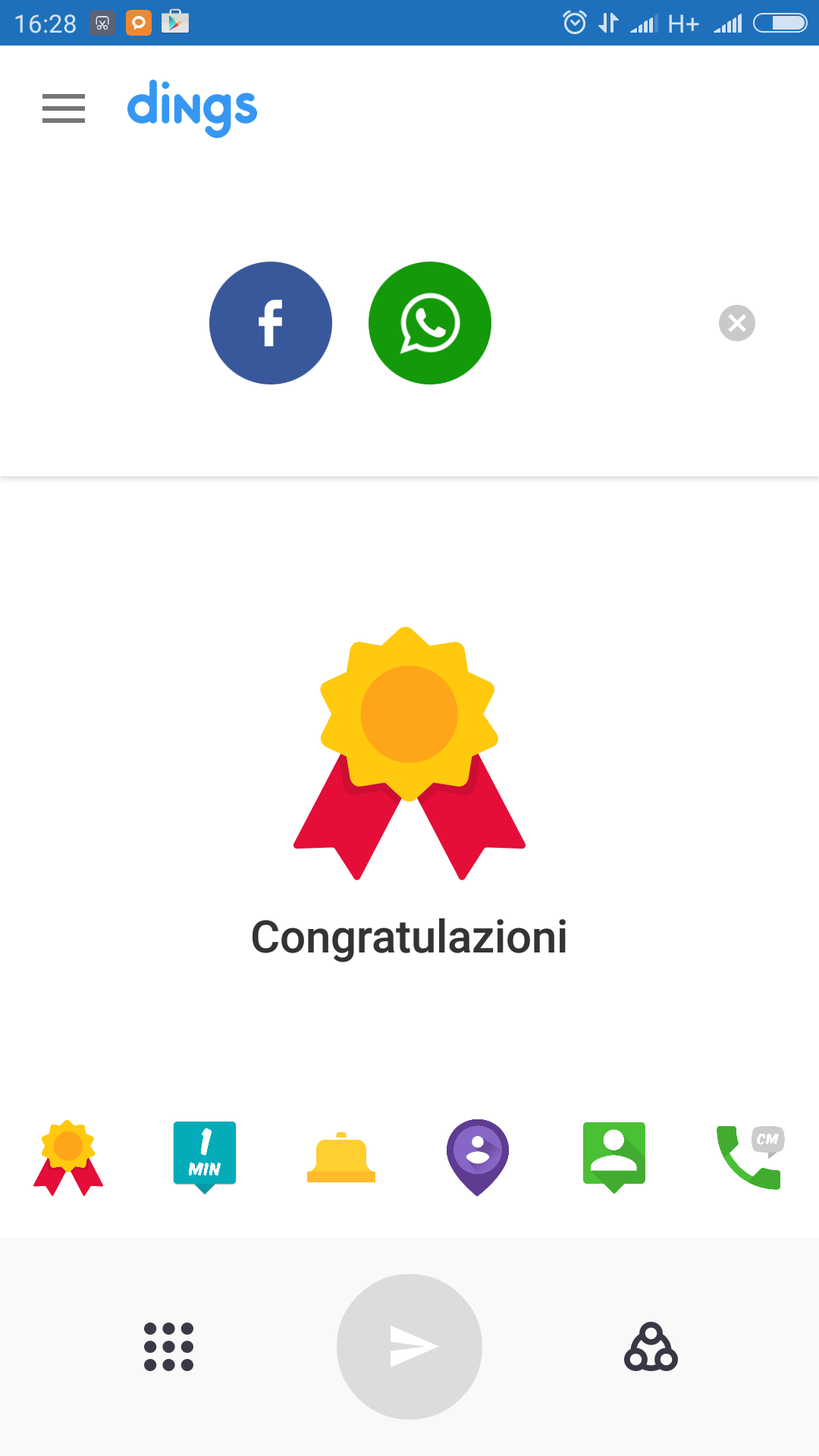Share via the Facebook button
This screenshot has width=819, height=1456.
[x=271, y=323]
